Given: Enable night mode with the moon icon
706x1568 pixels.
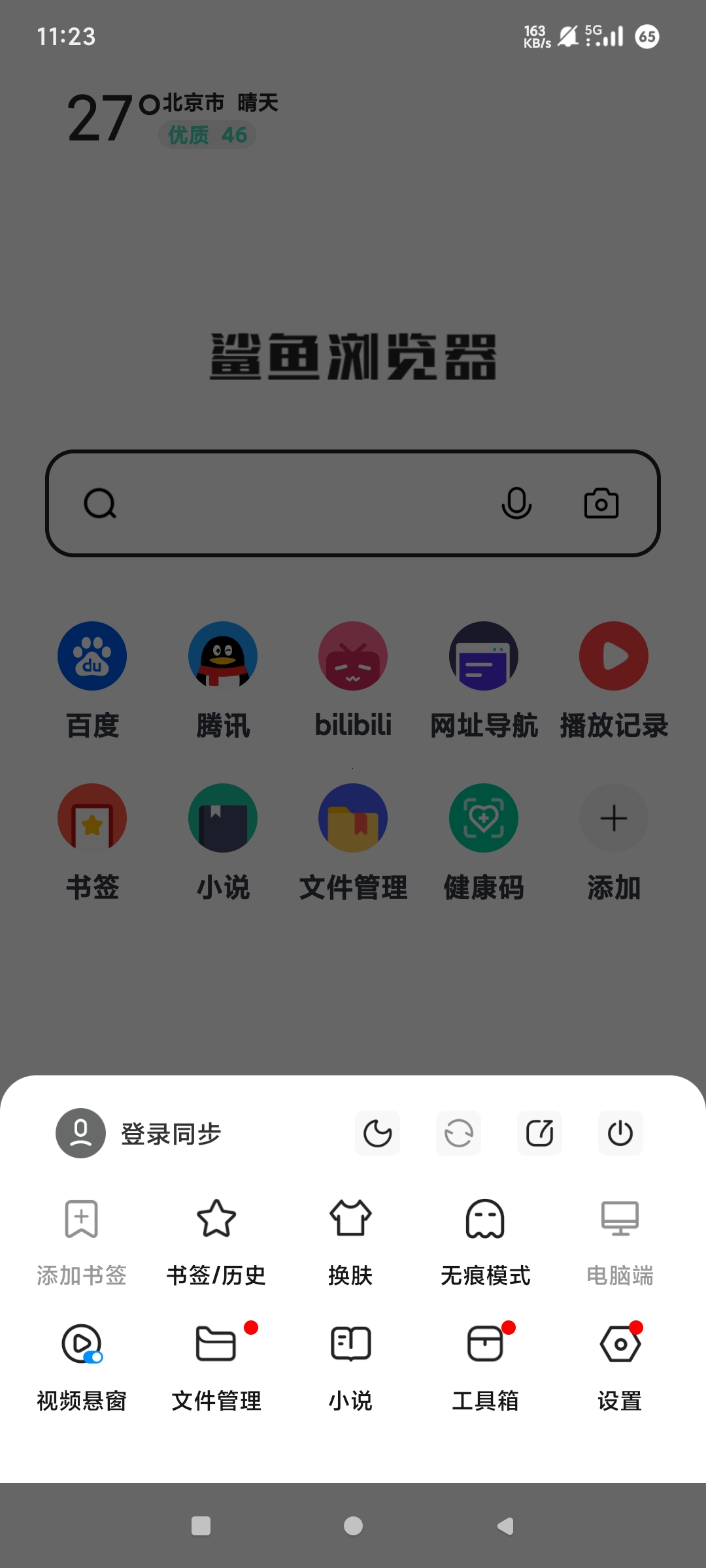Looking at the screenshot, I should click(377, 1134).
